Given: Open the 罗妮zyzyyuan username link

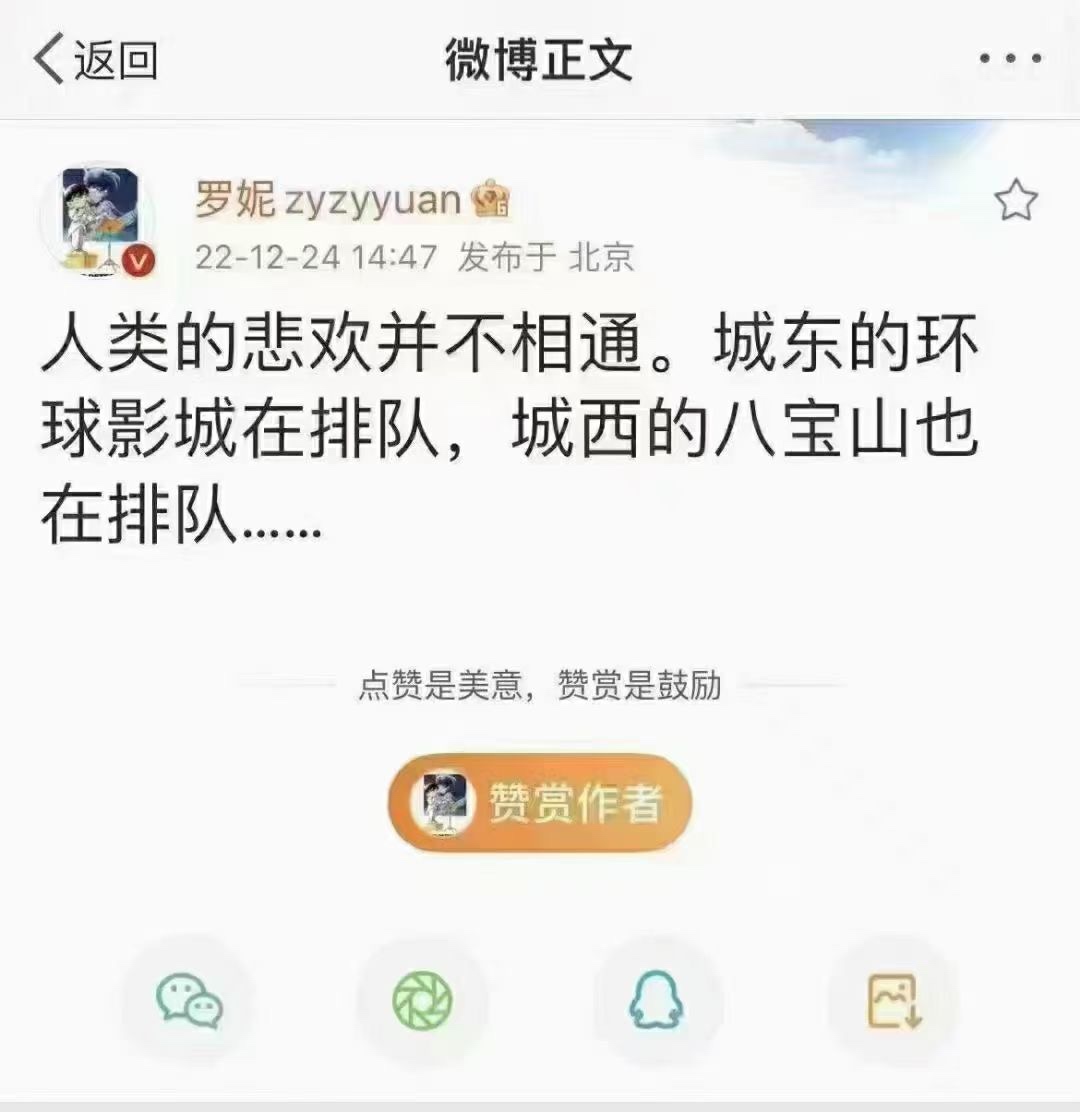Looking at the screenshot, I should [x=327, y=201].
